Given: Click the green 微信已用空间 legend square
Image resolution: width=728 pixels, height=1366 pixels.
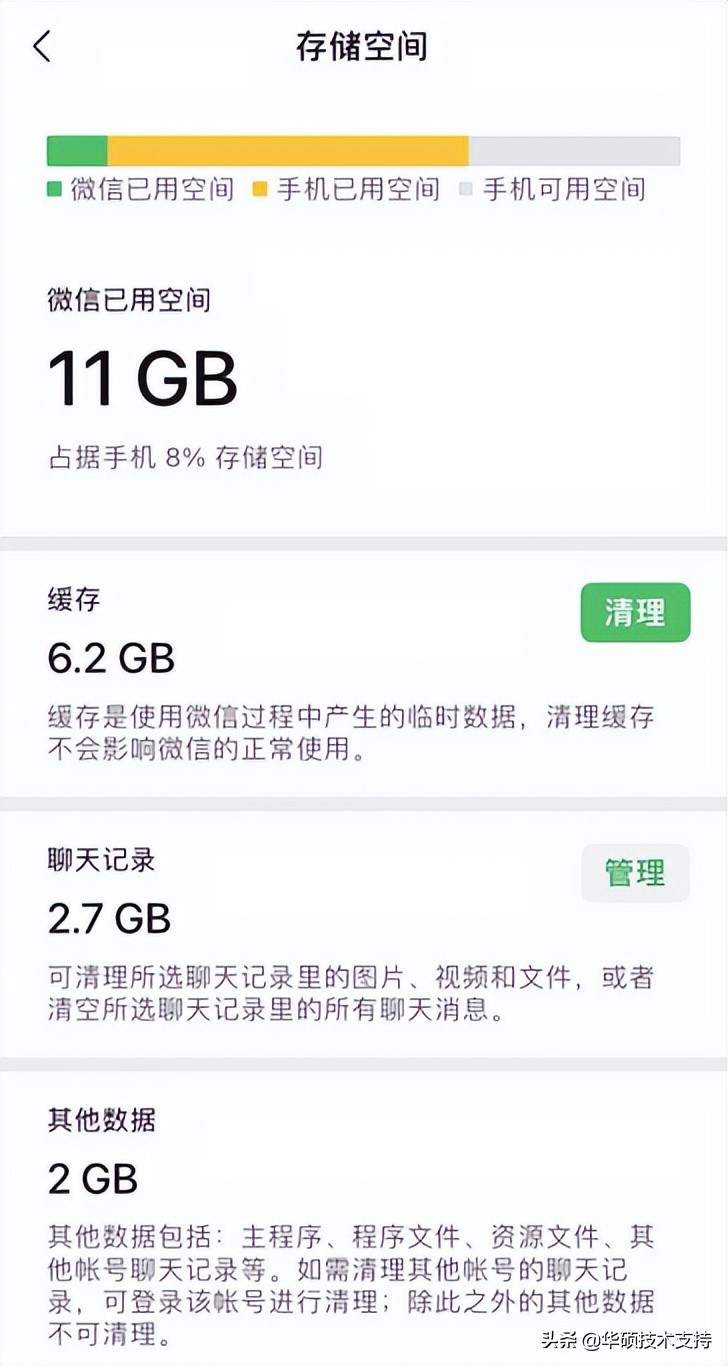Looking at the screenshot, I should [x=53, y=188].
